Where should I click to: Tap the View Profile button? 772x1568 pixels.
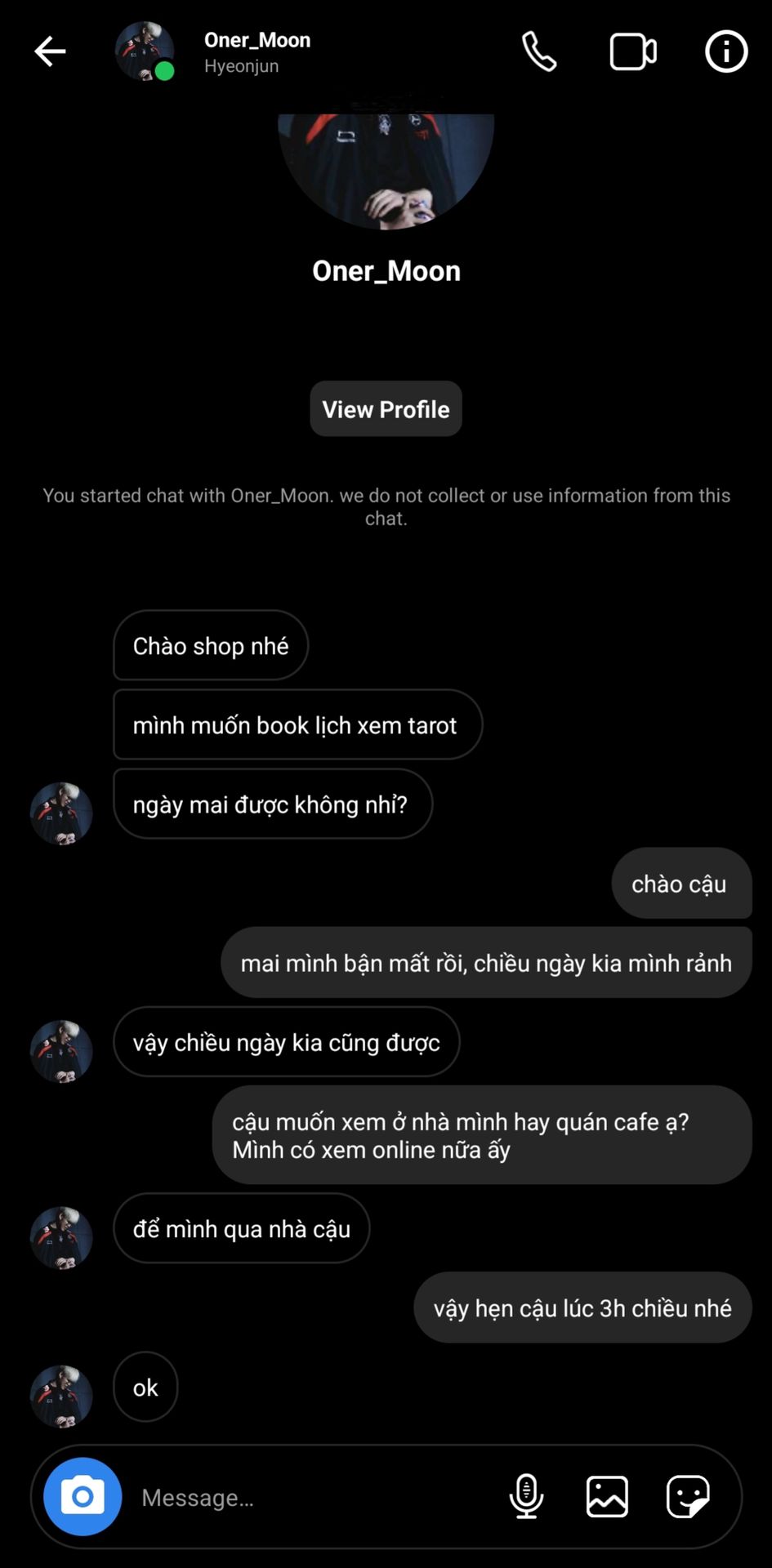pos(386,409)
